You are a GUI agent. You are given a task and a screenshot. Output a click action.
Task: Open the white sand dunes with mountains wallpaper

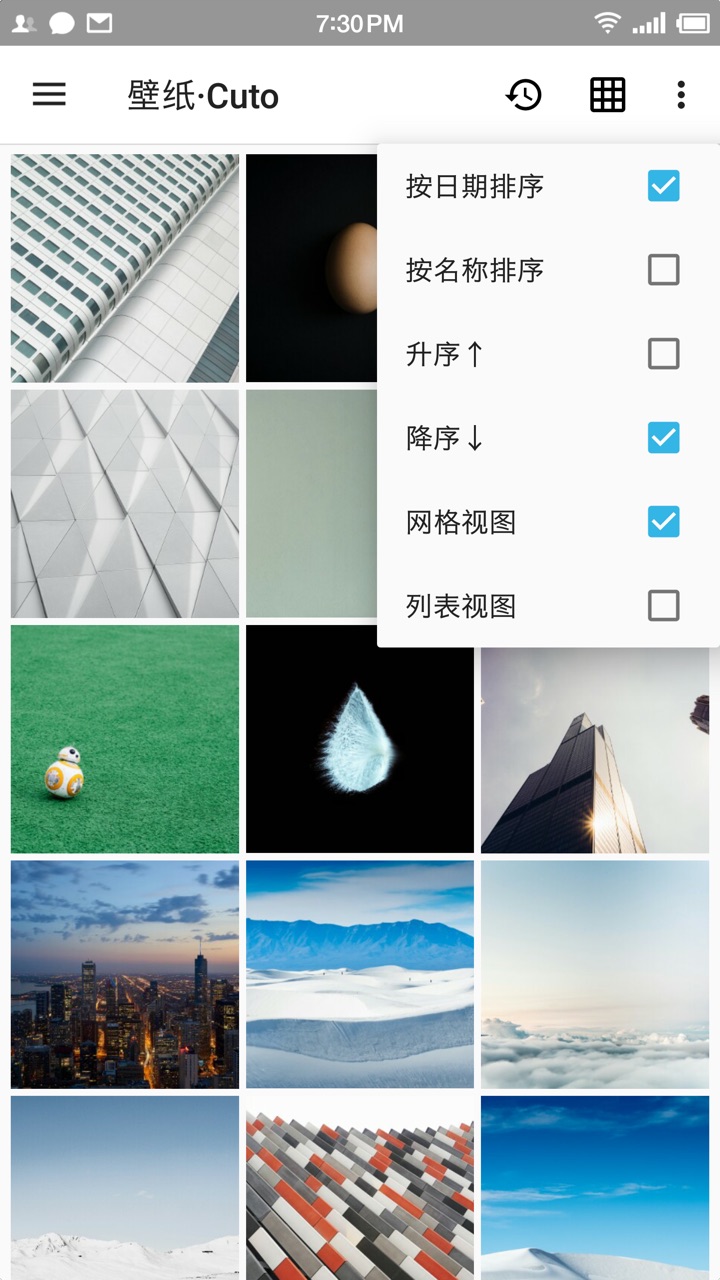click(360, 974)
